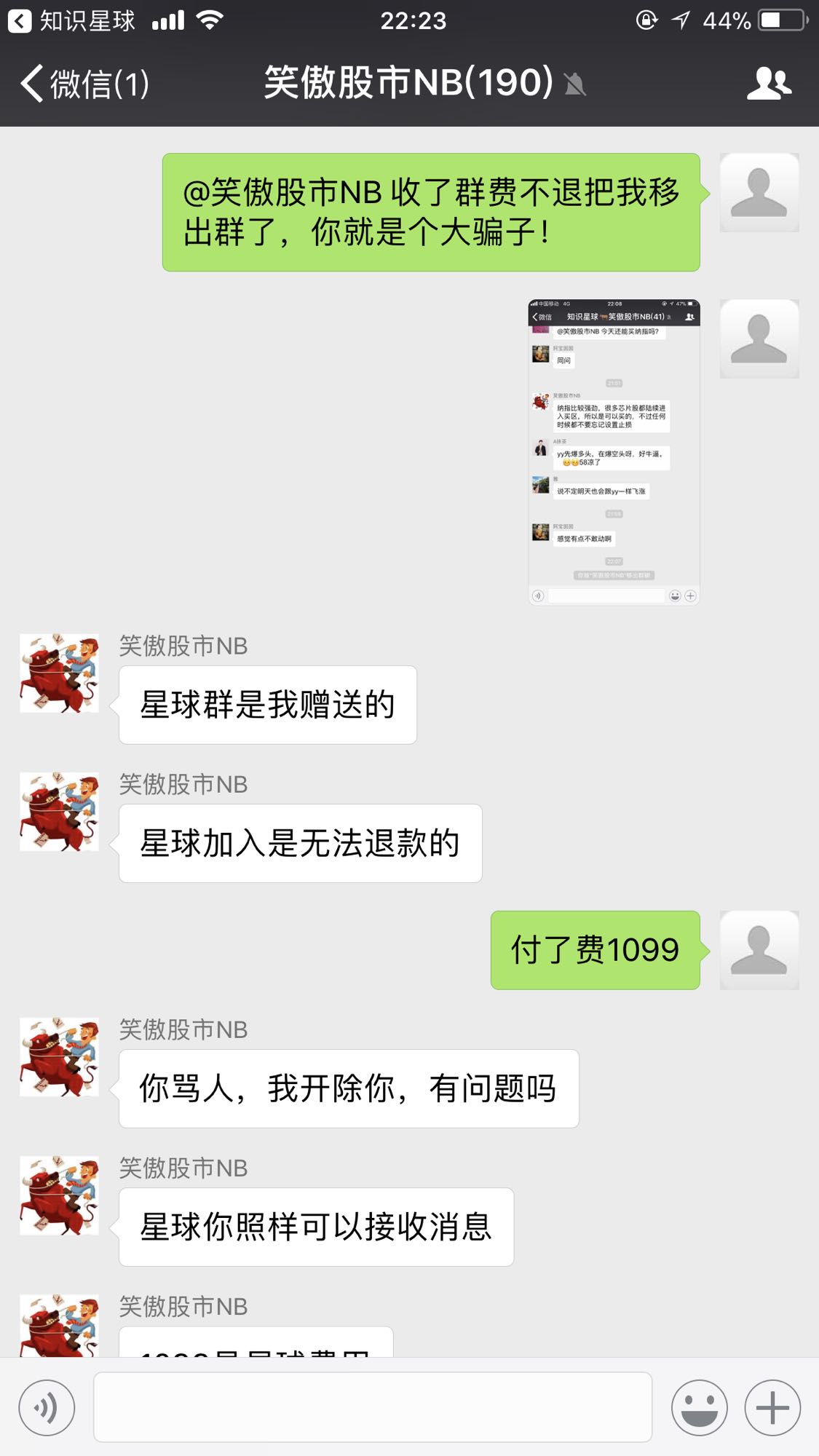Open own avatar beside 付了费1099
This screenshot has width=819, height=1456.
(x=759, y=950)
